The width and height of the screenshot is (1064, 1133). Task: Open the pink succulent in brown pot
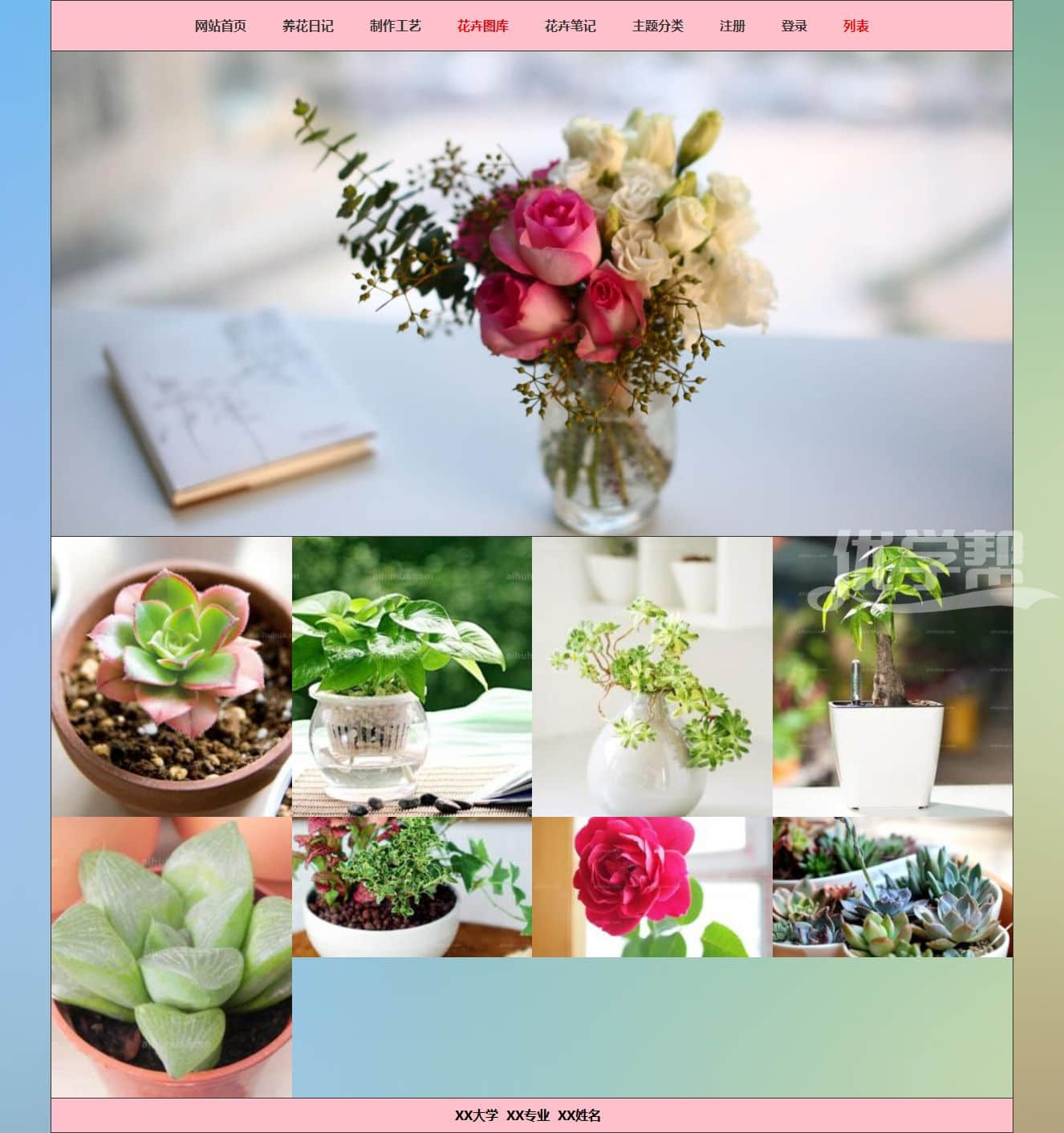[x=171, y=676]
